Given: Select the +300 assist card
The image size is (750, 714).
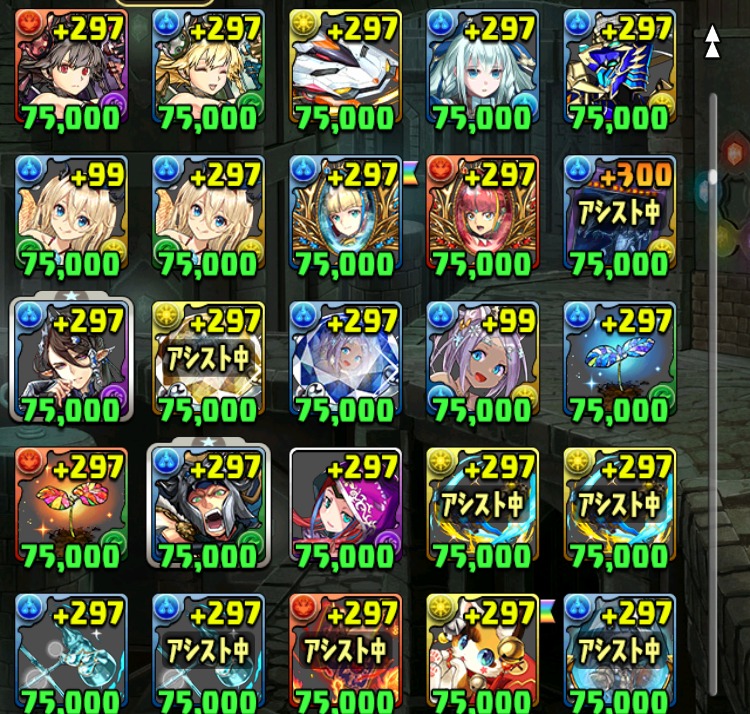Looking at the screenshot, I should coord(619,217).
